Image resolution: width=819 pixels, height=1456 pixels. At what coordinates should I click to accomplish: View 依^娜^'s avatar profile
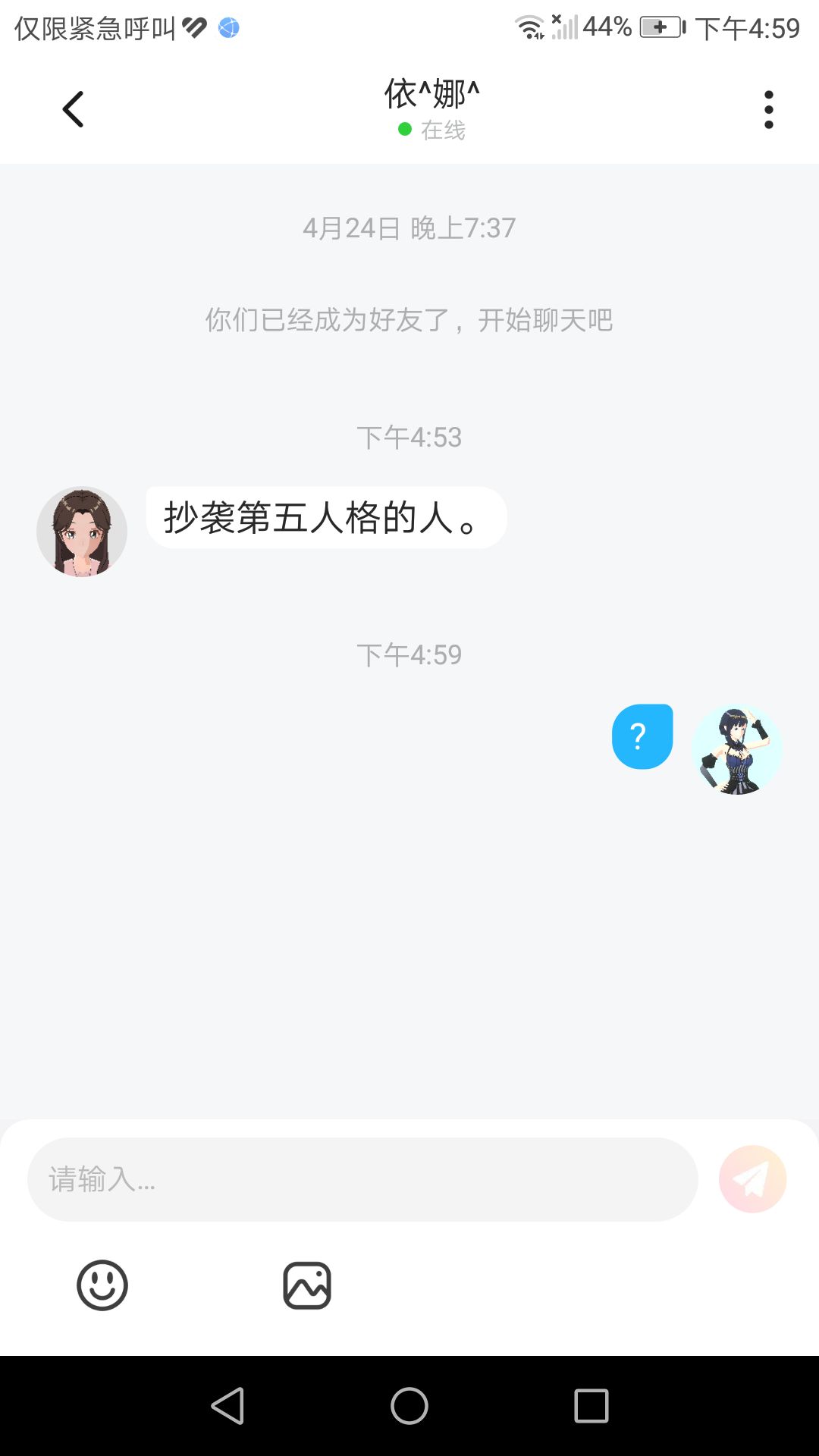(82, 532)
